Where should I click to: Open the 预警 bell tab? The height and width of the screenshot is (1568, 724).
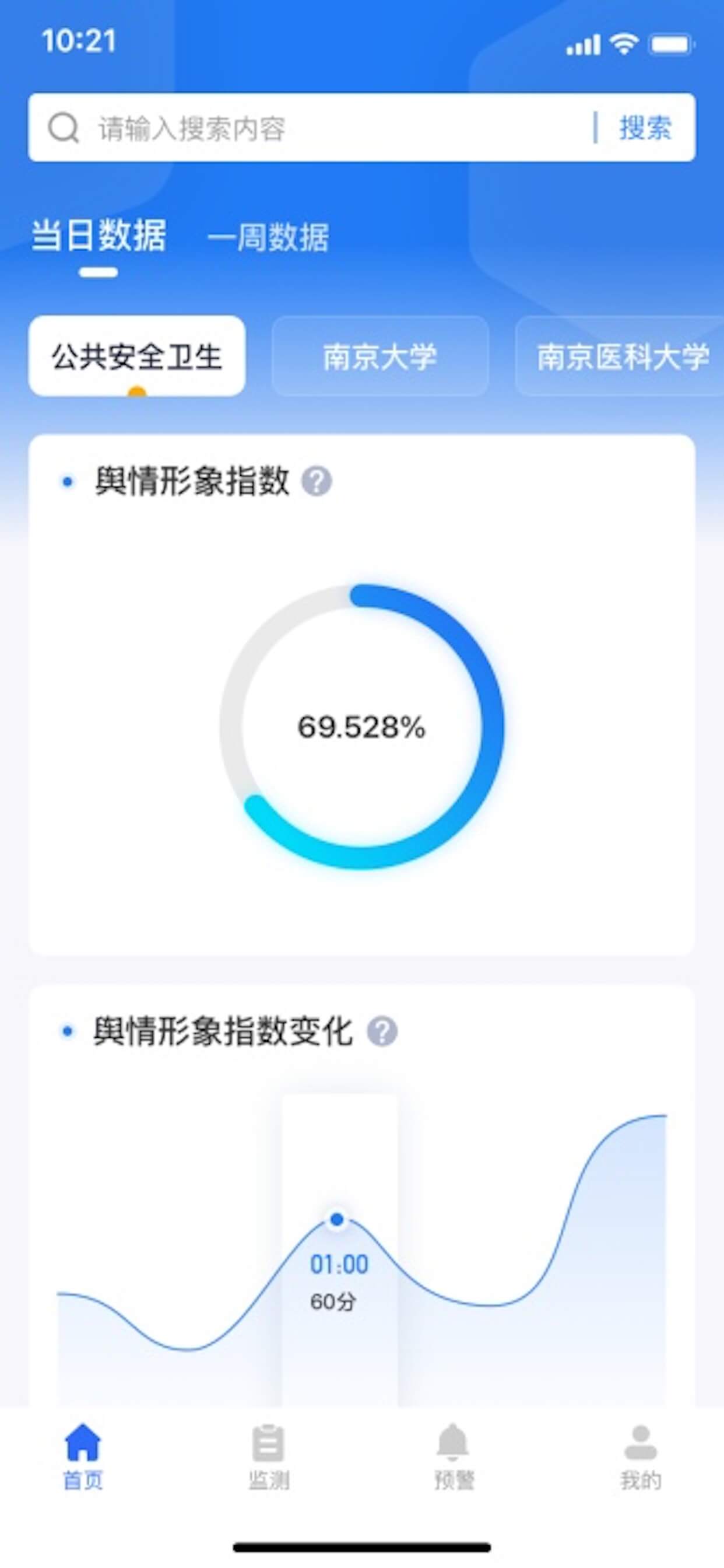pos(454,1457)
